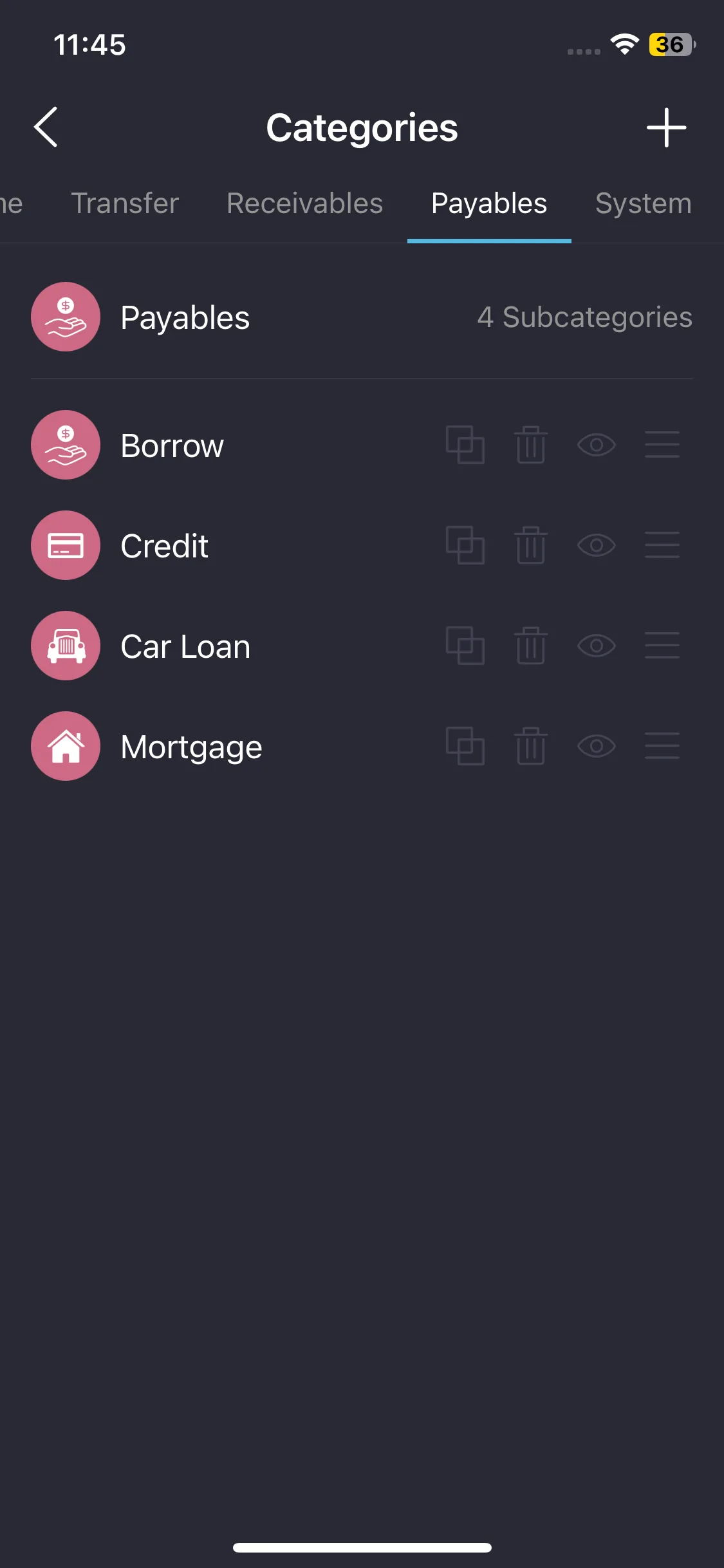This screenshot has width=724, height=1568.
Task: Toggle visibility of Mortgage
Action: (597, 746)
